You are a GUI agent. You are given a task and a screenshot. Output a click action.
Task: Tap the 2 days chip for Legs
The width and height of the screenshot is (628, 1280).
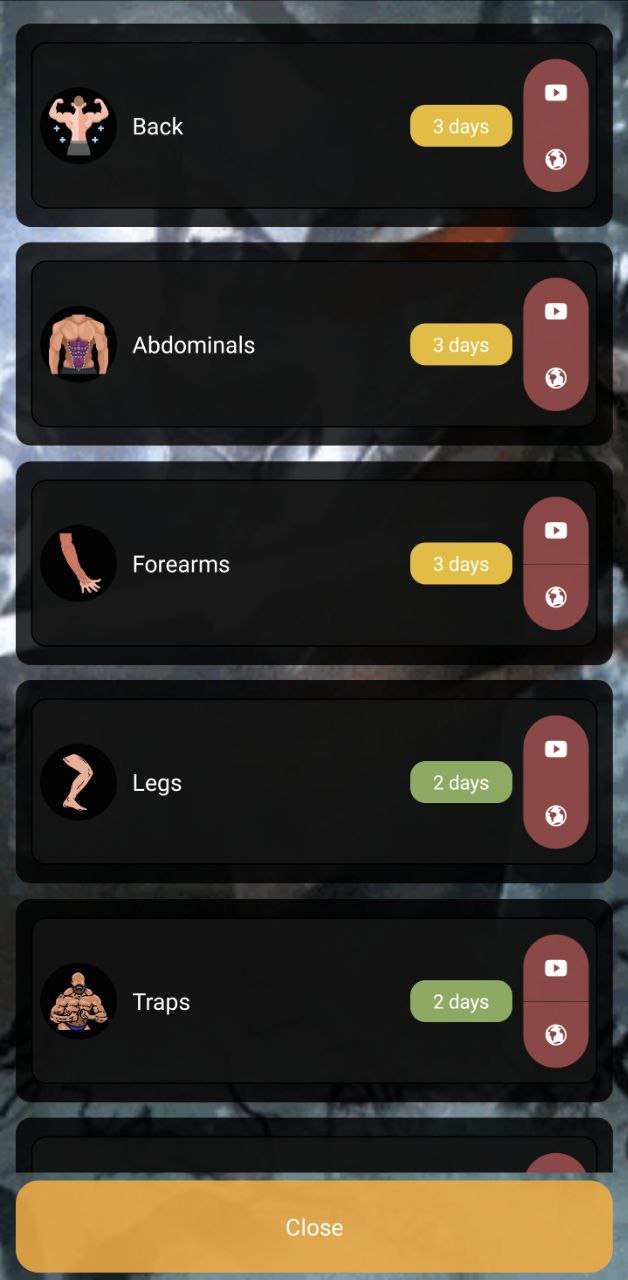point(461,783)
